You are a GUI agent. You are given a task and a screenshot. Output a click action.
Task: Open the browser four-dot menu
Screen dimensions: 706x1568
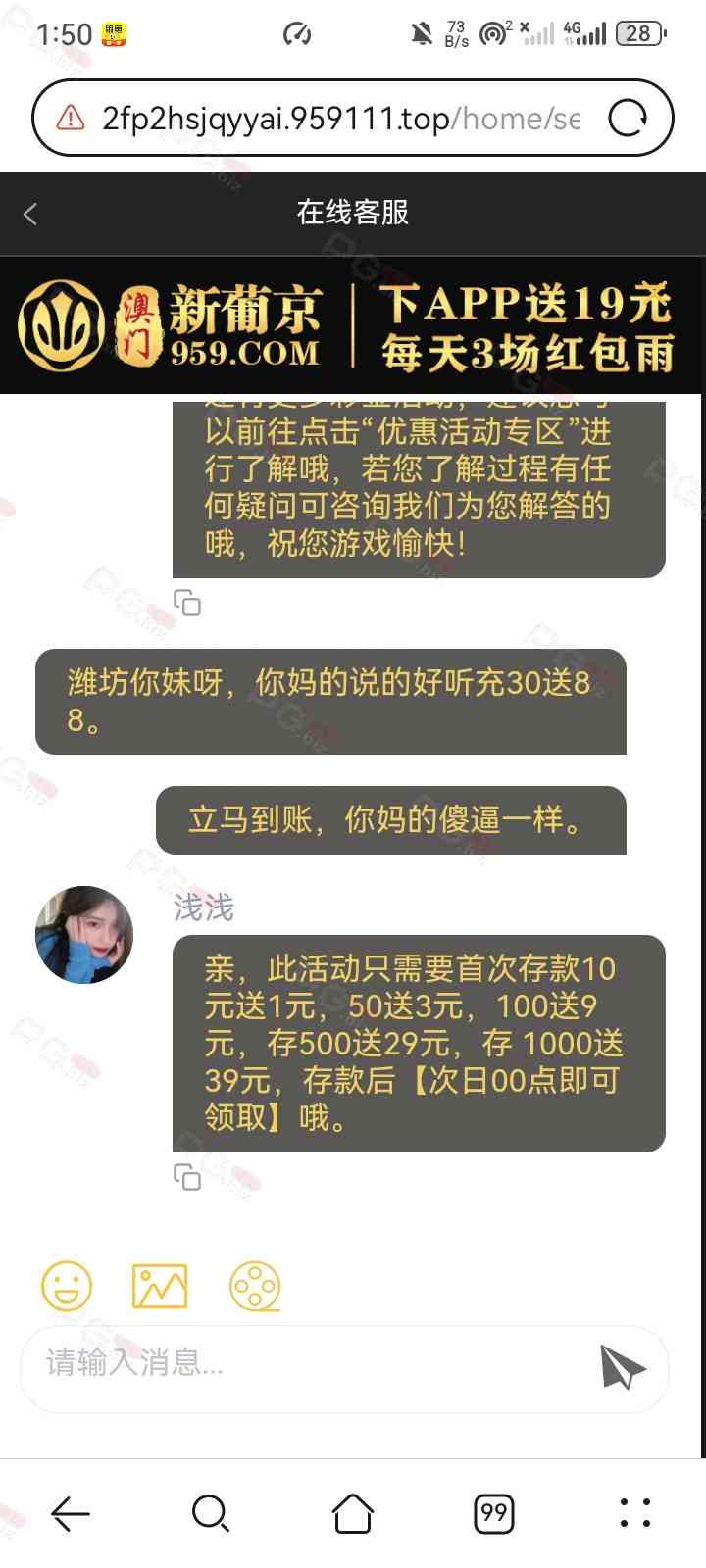[635, 1513]
